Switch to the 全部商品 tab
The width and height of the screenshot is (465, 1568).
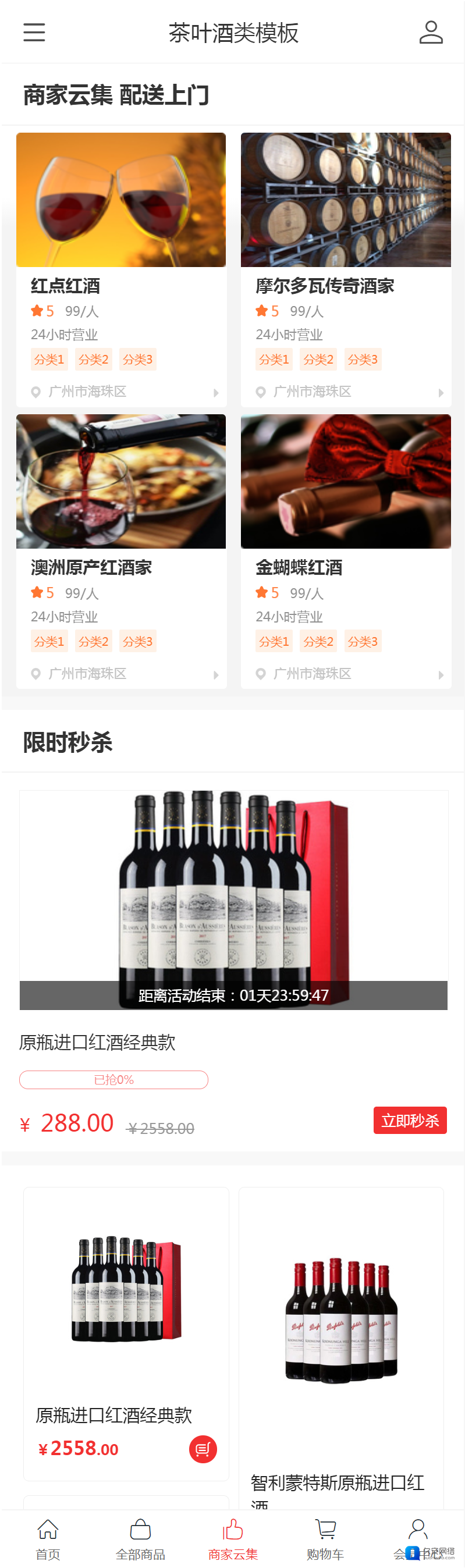pyautogui.click(x=140, y=1539)
